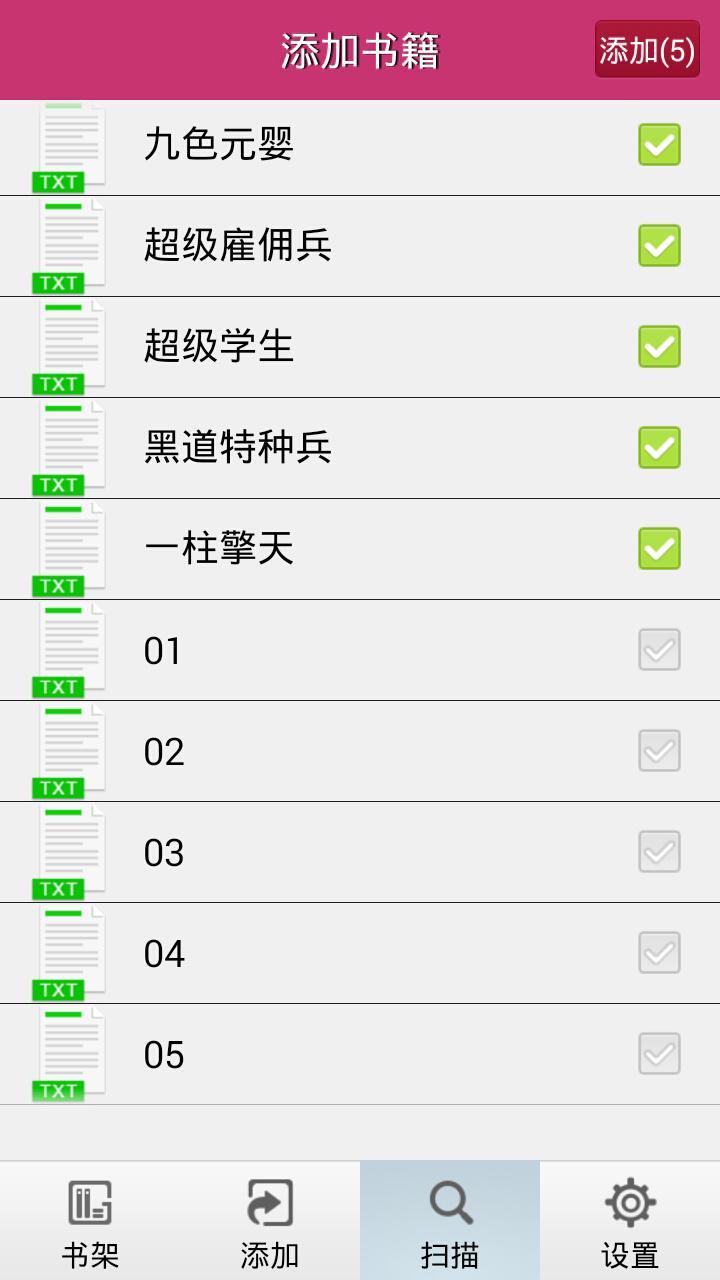Clear the checkmark on 黑道特种兵
This screenshot has height=1280, width=720.
pyautogui.click(x=660, y=448)
